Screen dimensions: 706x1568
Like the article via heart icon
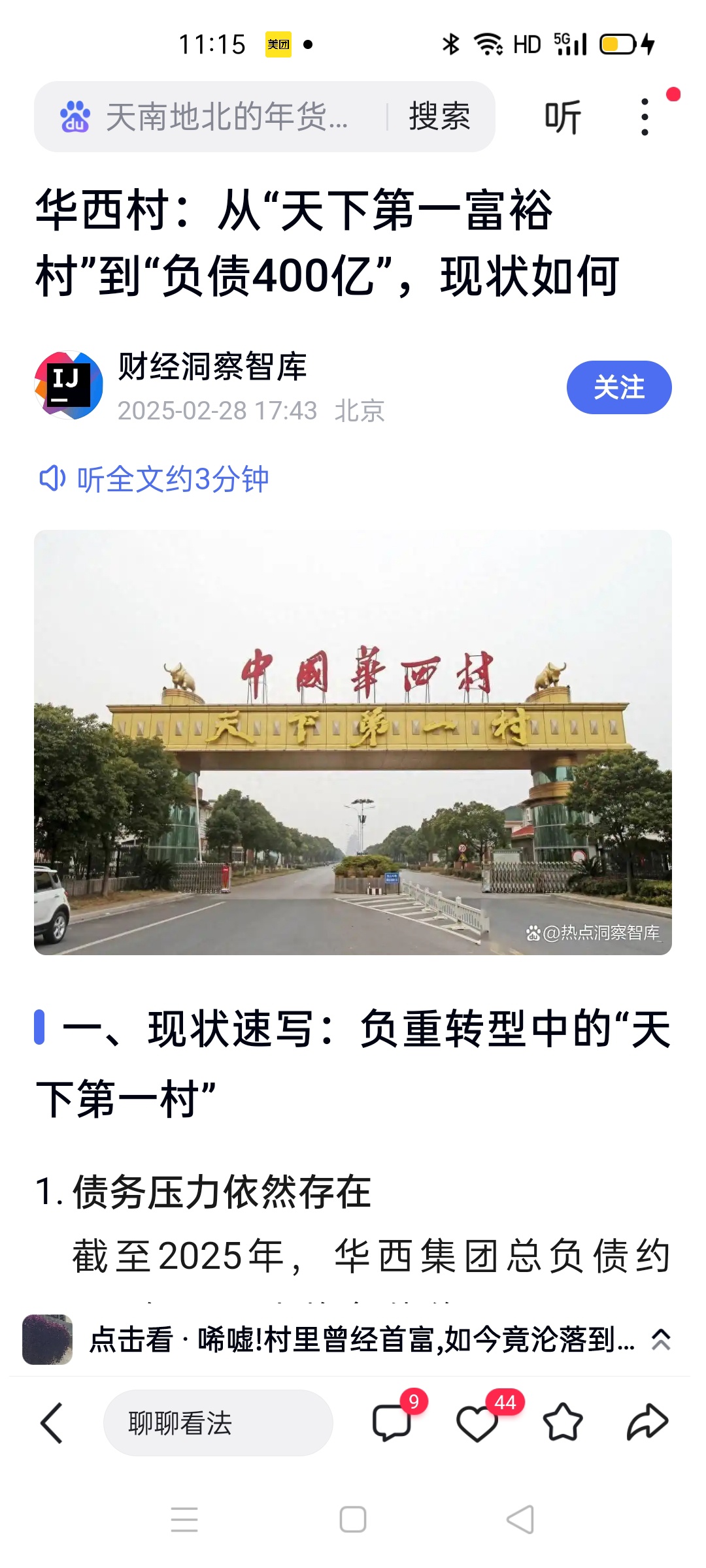click(477, 1423)
